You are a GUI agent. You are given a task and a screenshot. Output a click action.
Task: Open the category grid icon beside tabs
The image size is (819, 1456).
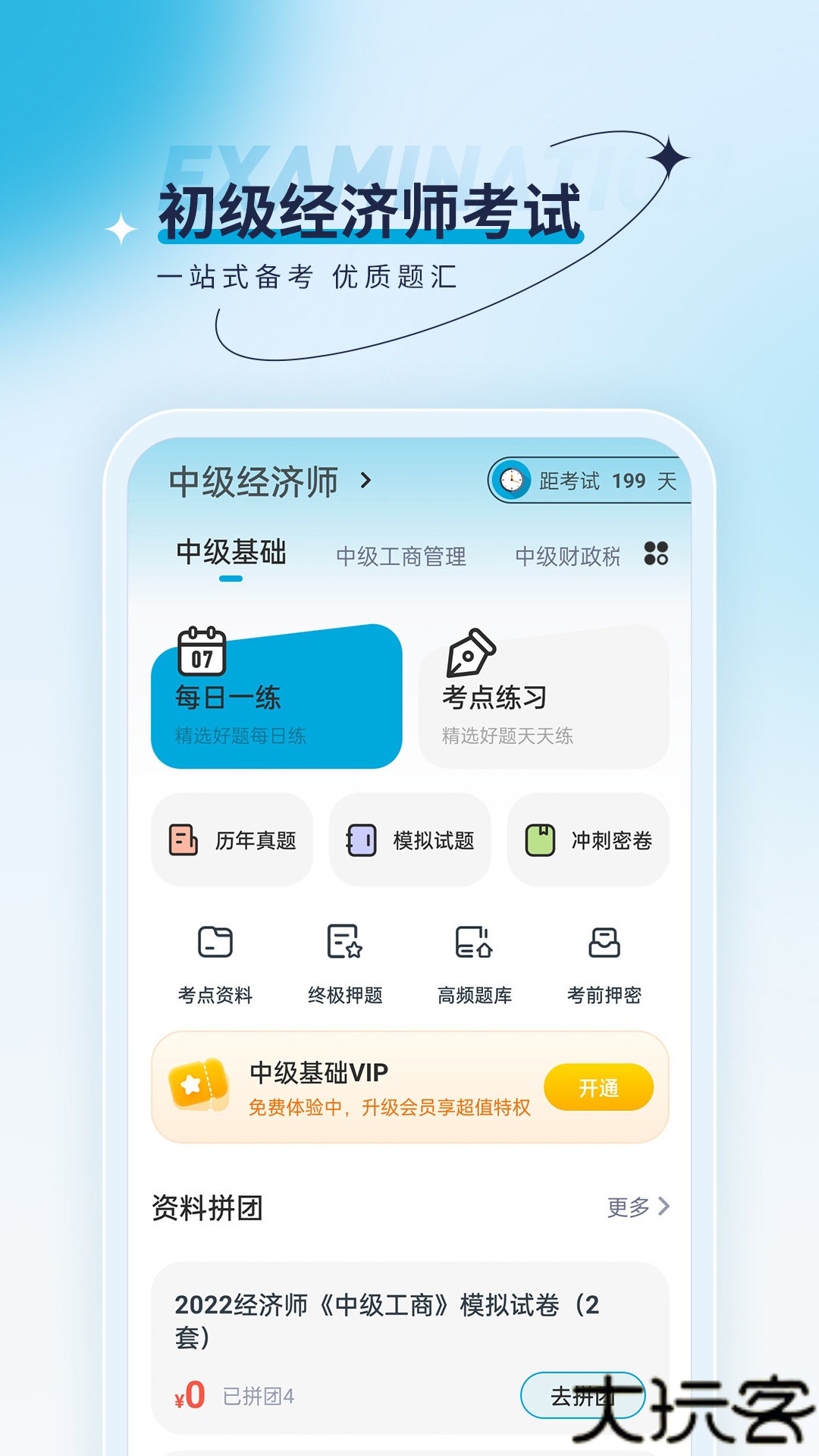657,555
